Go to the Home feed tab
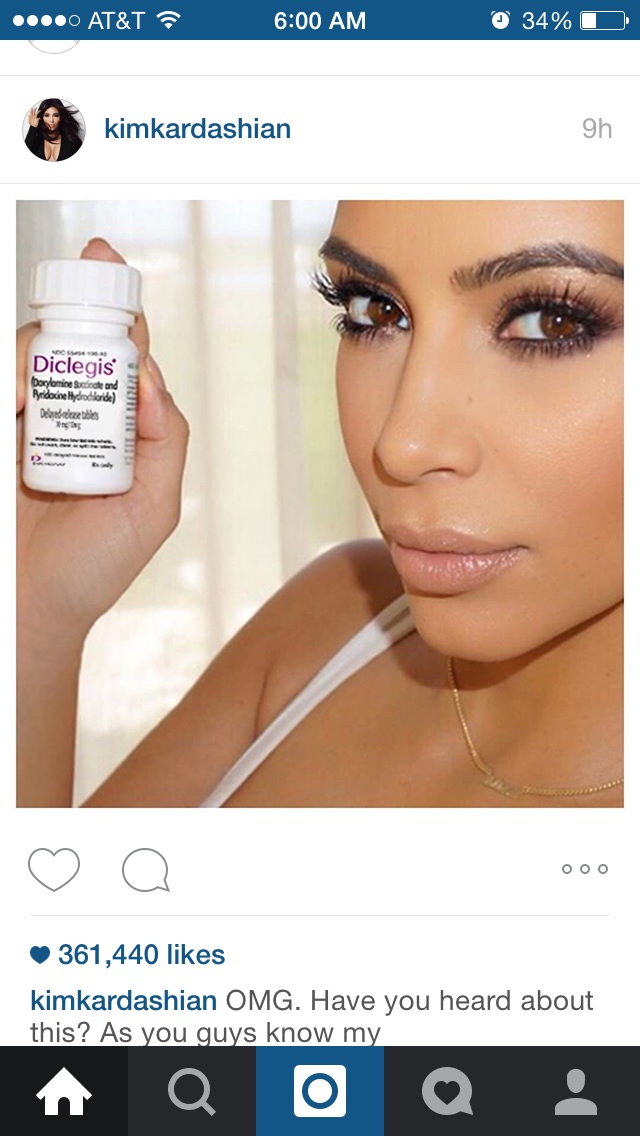640x1136 pixels. point(64,1091)
